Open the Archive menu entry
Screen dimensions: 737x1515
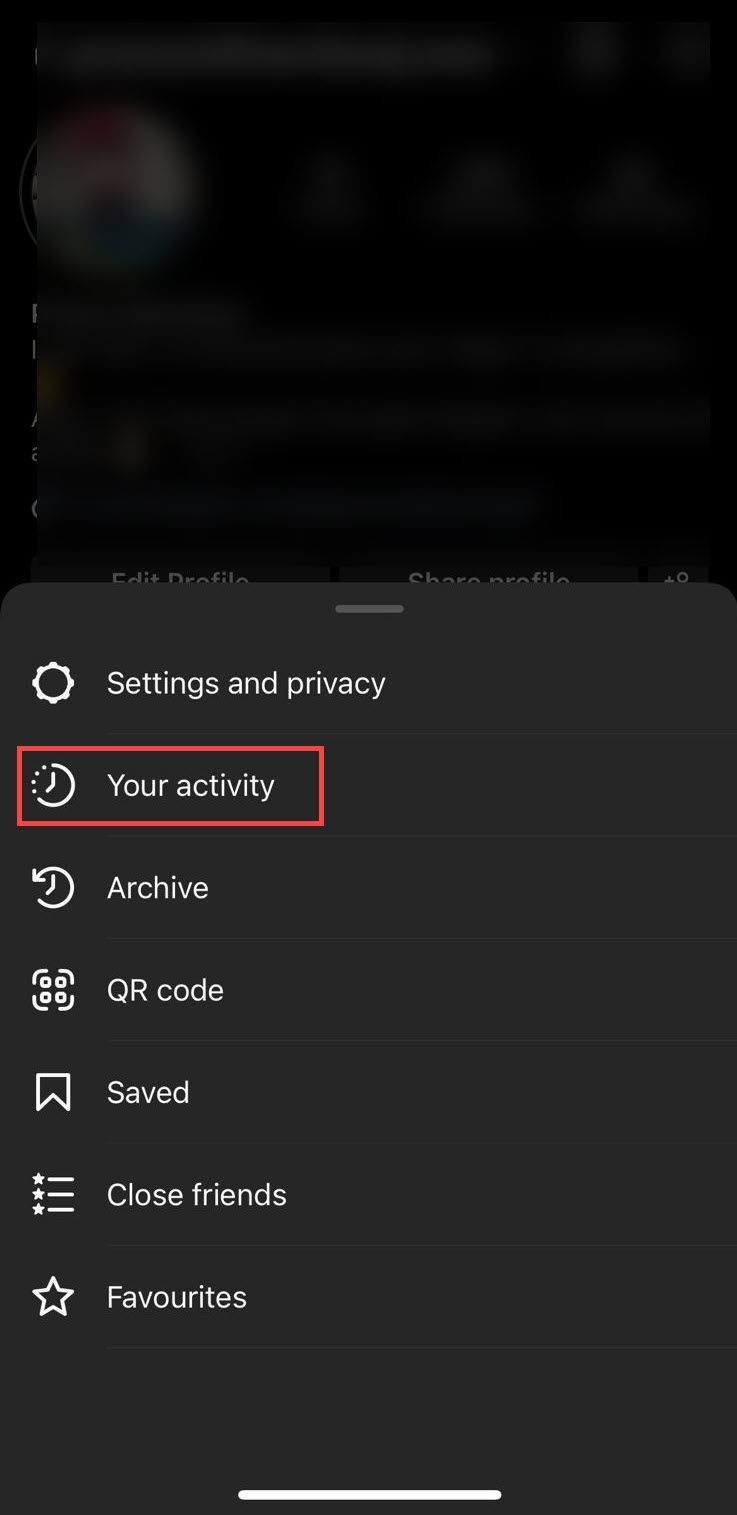(157, 887)
